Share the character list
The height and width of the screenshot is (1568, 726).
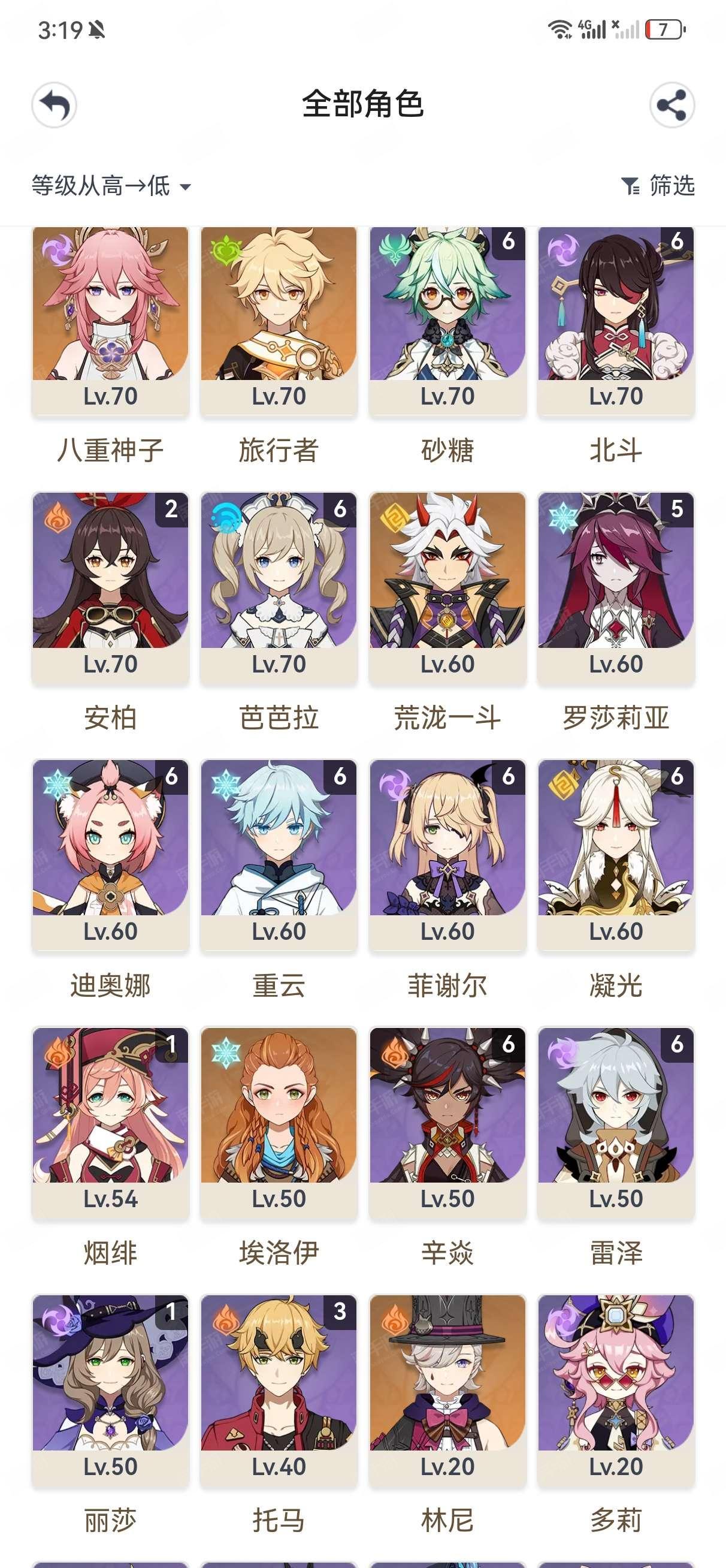(x=672, y=105)
